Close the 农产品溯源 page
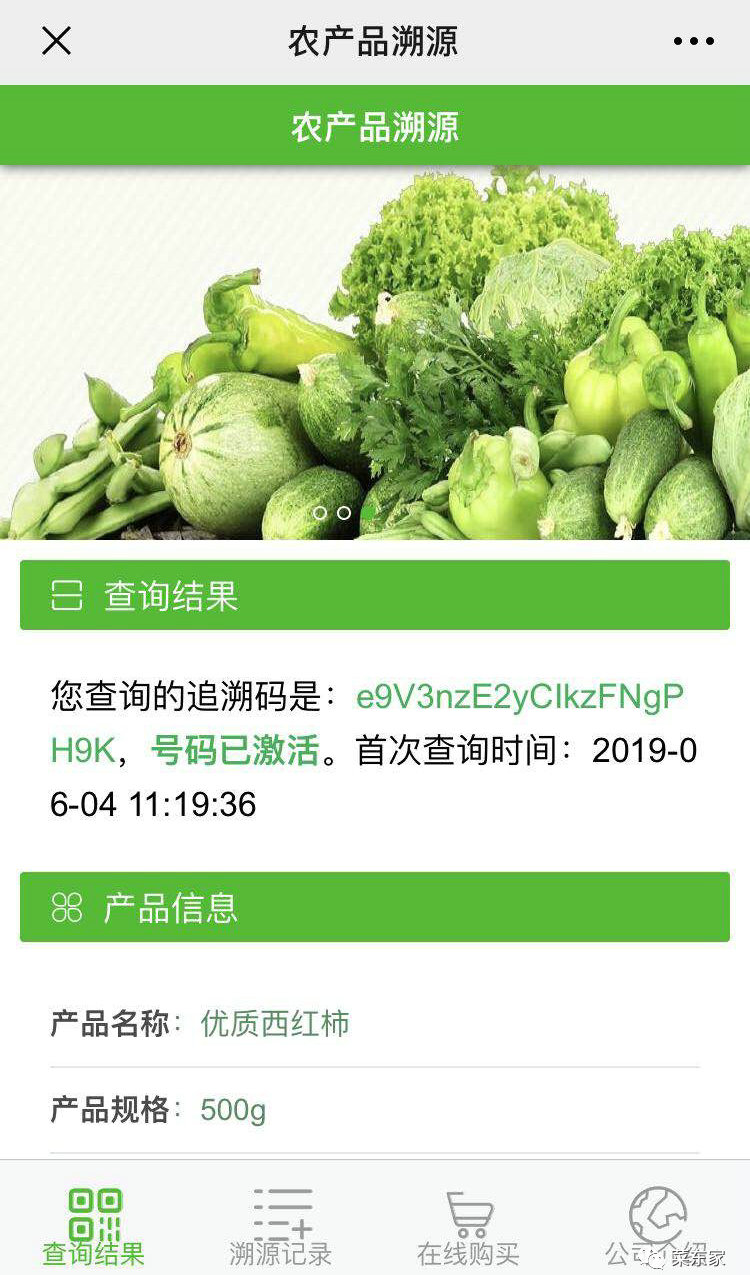 pos(56,42)
